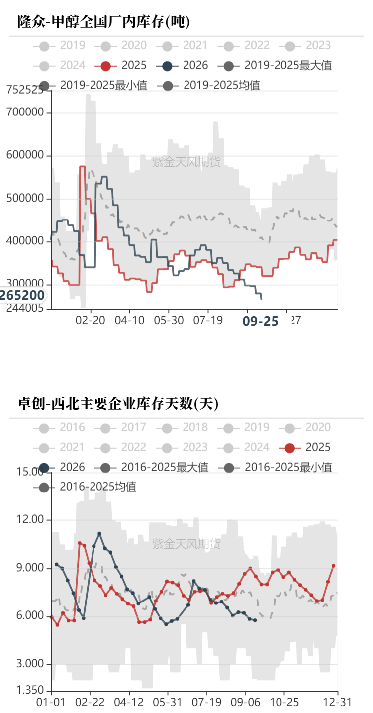Hide the 2016-2025均值 average line
The height and width of the screenshot is (713, 373).
[85, 487]
